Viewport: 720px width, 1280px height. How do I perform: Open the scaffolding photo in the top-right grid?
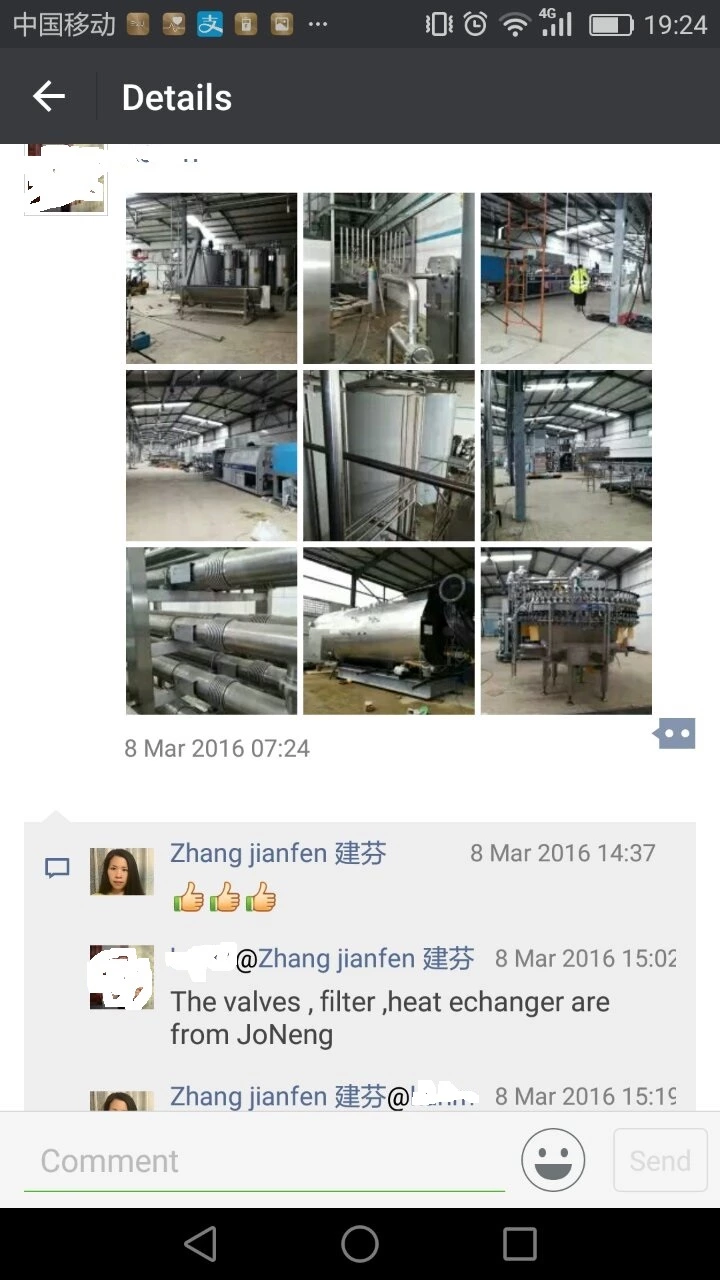[565, 277]
